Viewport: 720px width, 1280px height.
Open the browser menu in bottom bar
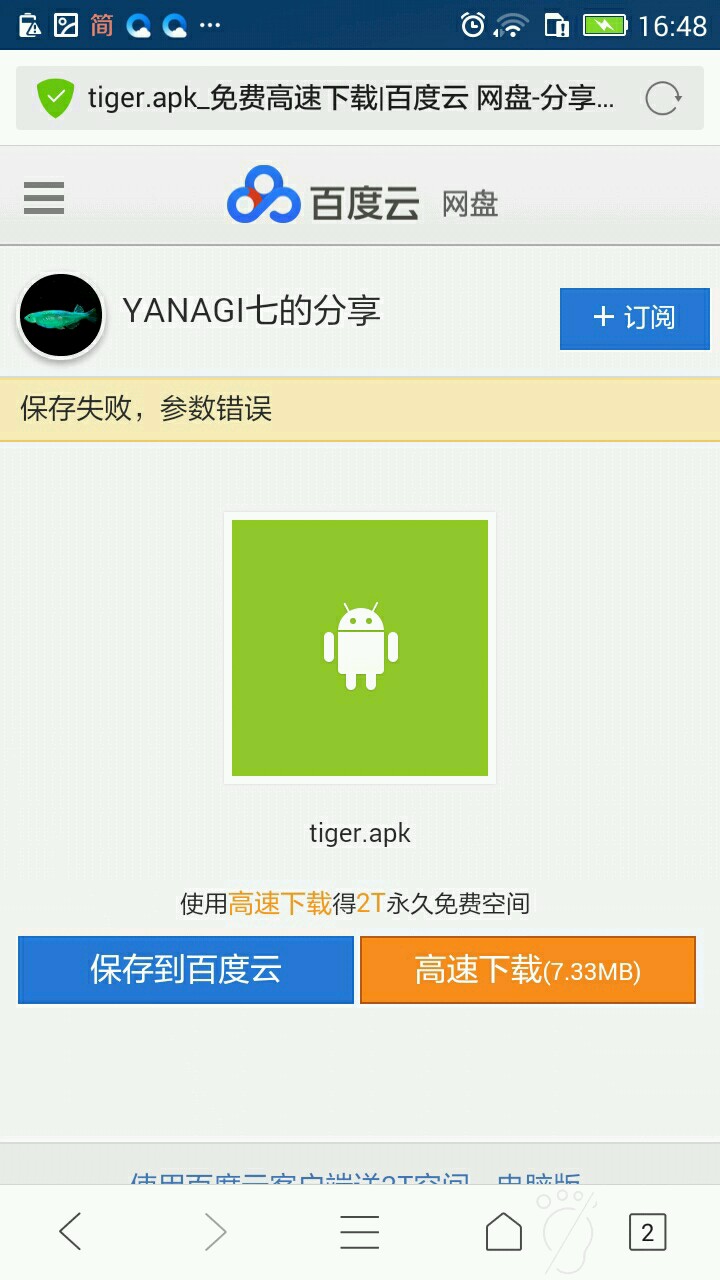359,1232
